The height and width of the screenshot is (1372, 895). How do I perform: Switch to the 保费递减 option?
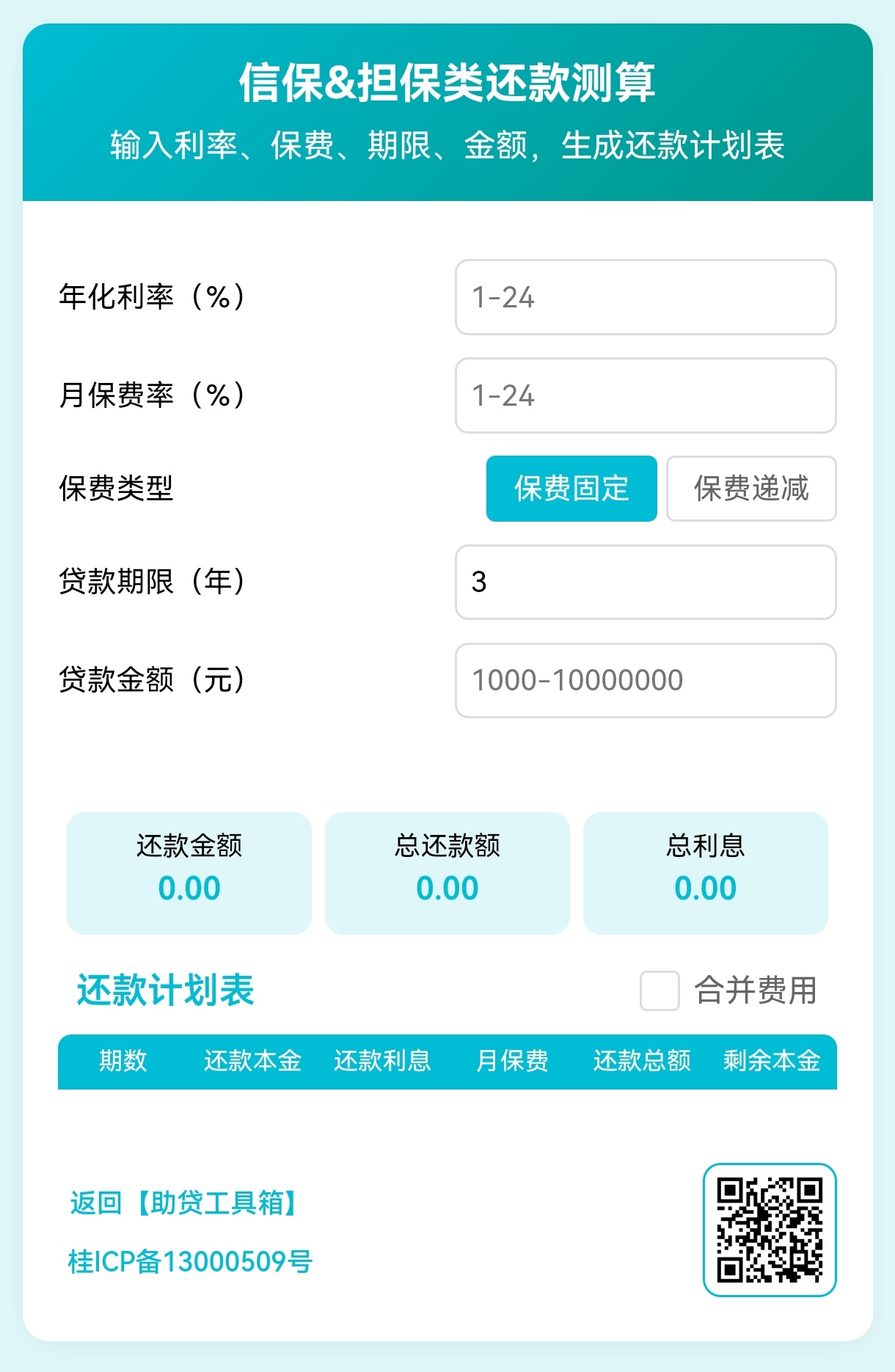[751, 489]
